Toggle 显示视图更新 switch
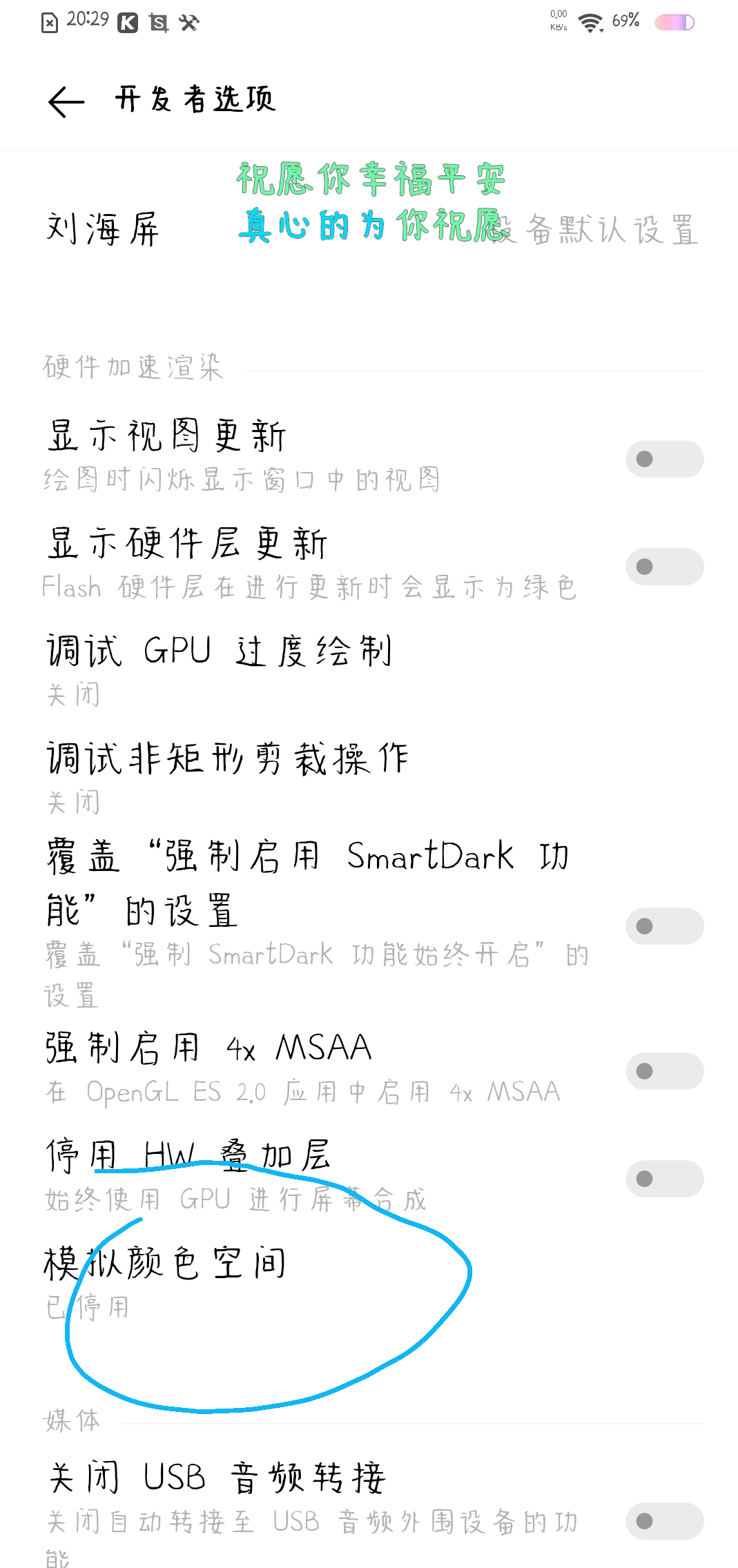This screenshot has height=1568, width=738. 664,459
